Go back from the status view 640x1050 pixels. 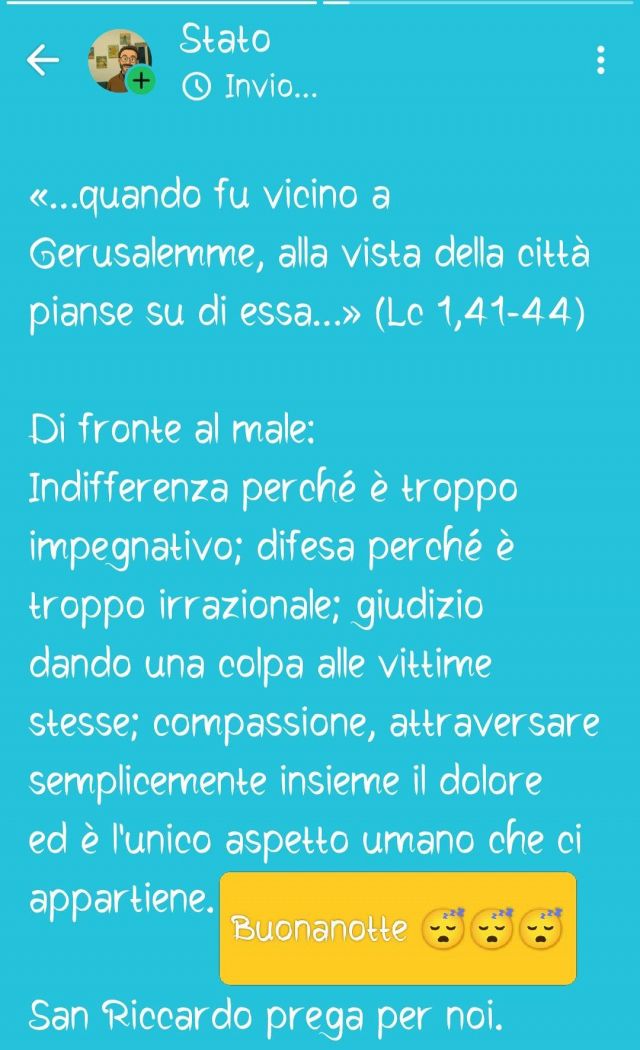pos(42,62)
